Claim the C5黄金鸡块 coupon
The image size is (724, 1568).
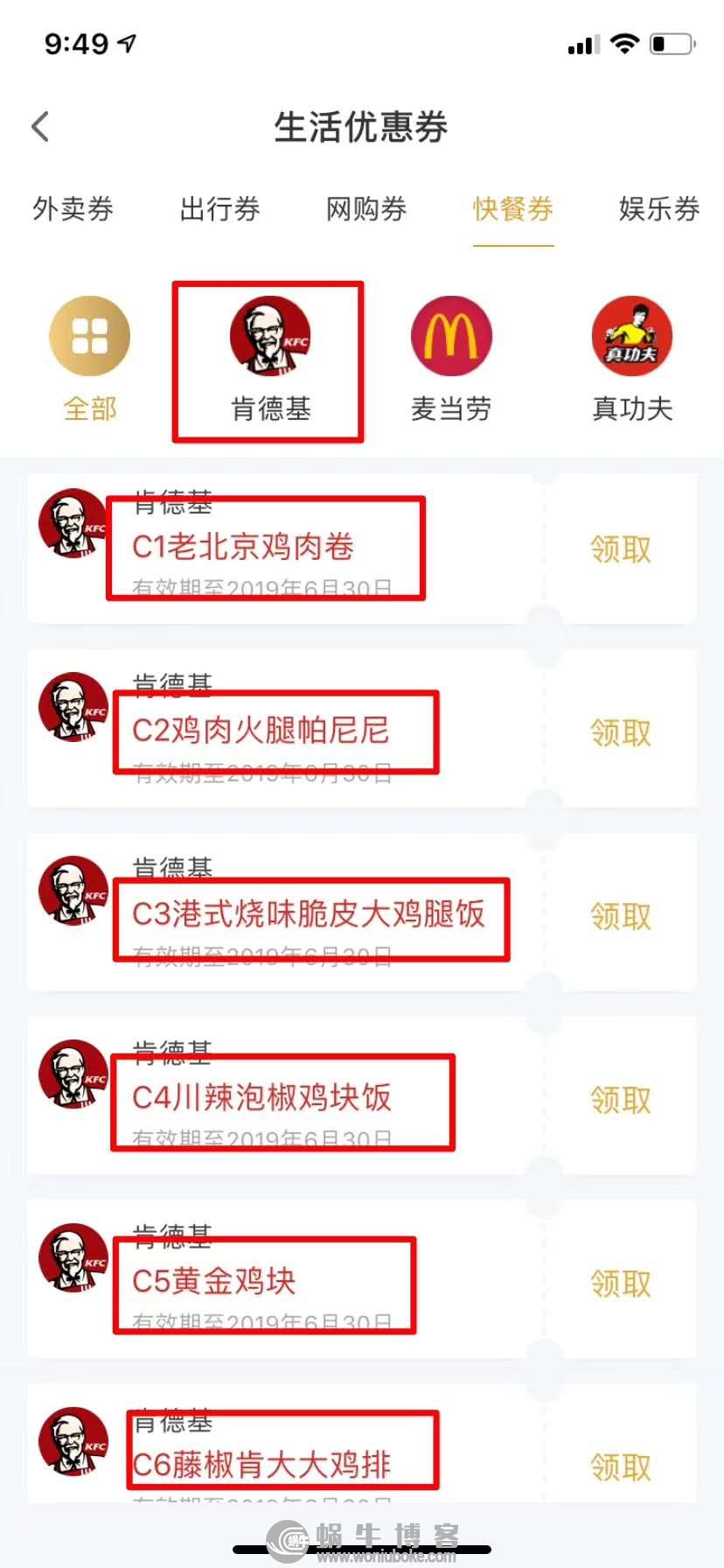click(x=621, y=1284)
